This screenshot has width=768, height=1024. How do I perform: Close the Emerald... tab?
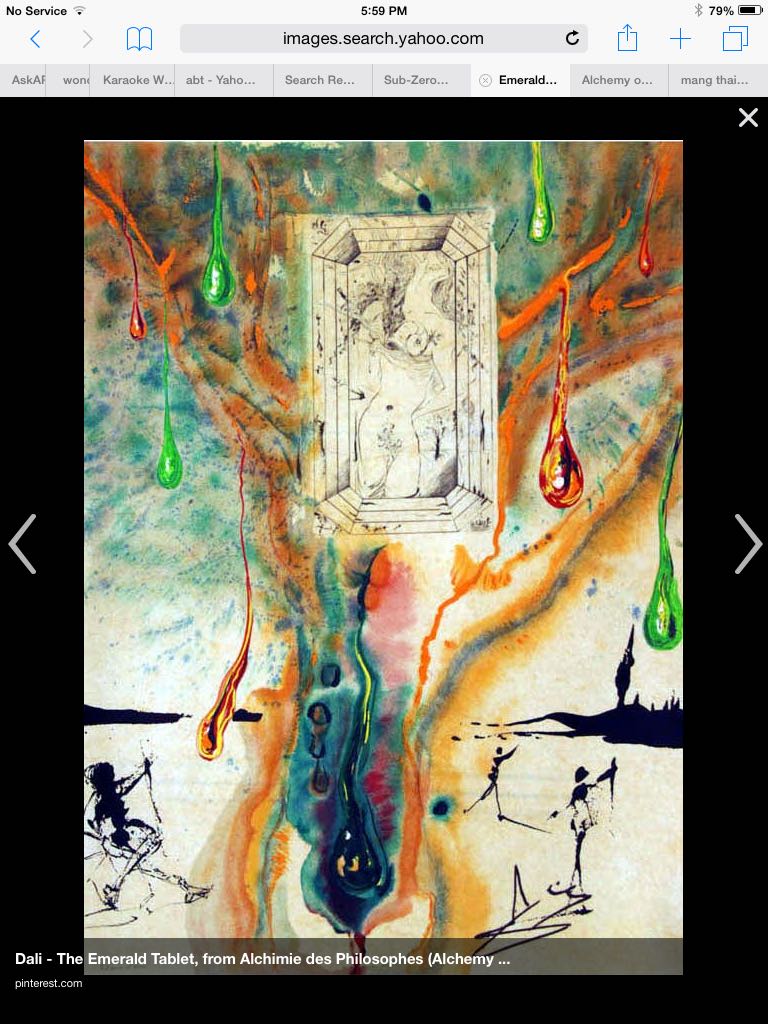point(486,80)
